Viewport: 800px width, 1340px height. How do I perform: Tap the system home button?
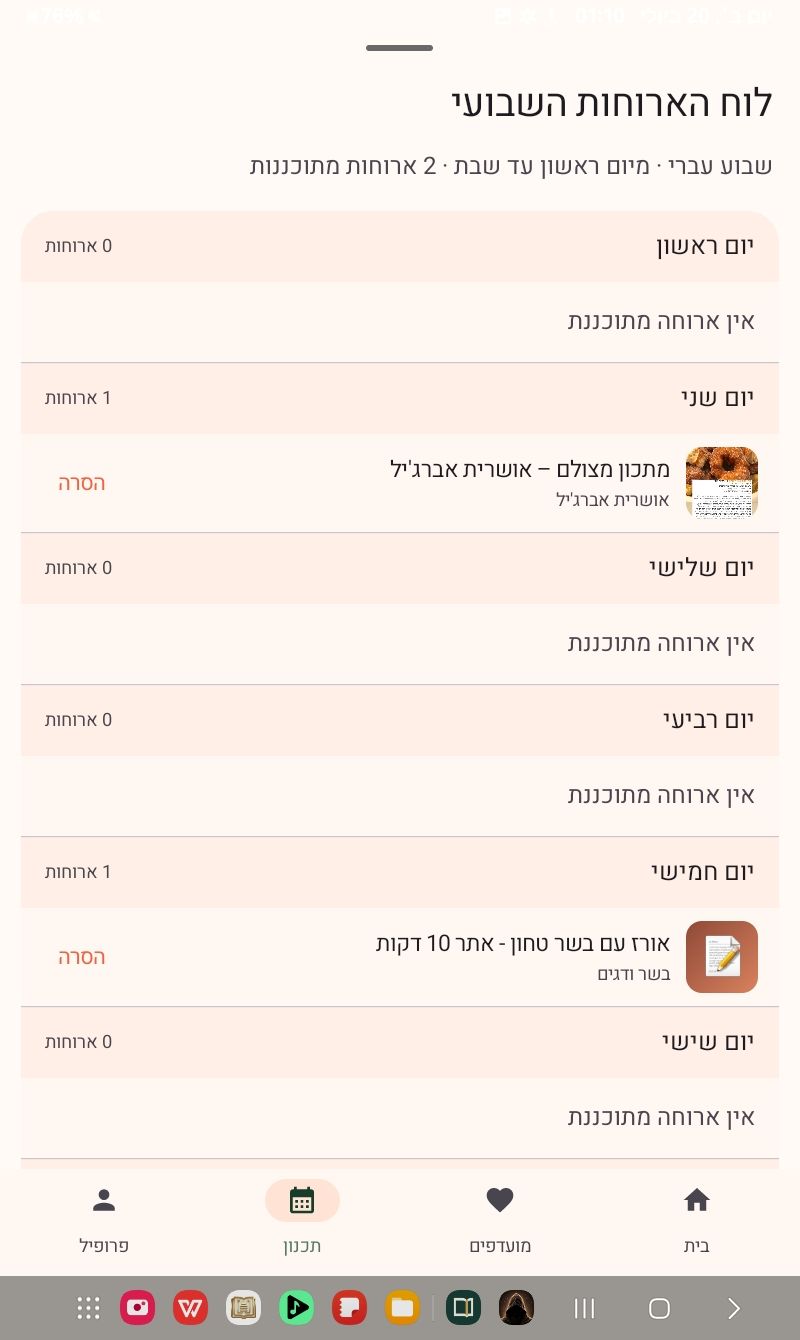coord(659,1308)
